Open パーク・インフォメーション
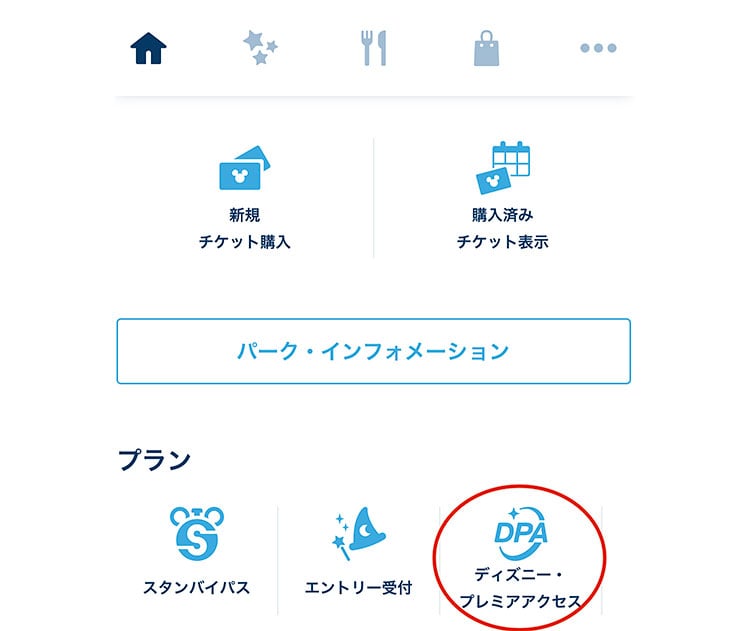Image resolution: width=750 pixels, height=631 pixels. pyautogui.click(x=373, y=351)
